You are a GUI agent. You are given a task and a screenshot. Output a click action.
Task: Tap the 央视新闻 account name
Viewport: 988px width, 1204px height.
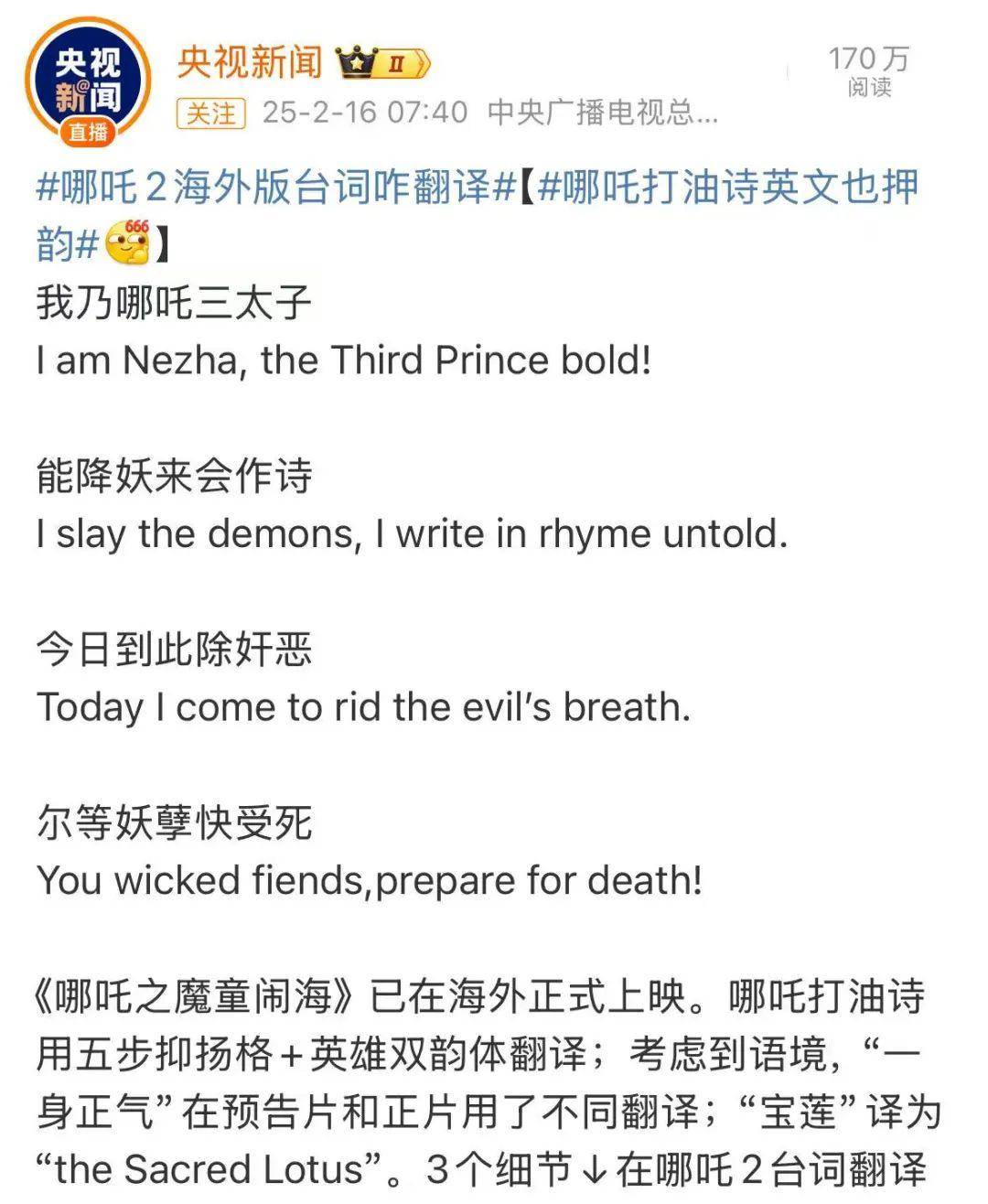tap(250, 61)
